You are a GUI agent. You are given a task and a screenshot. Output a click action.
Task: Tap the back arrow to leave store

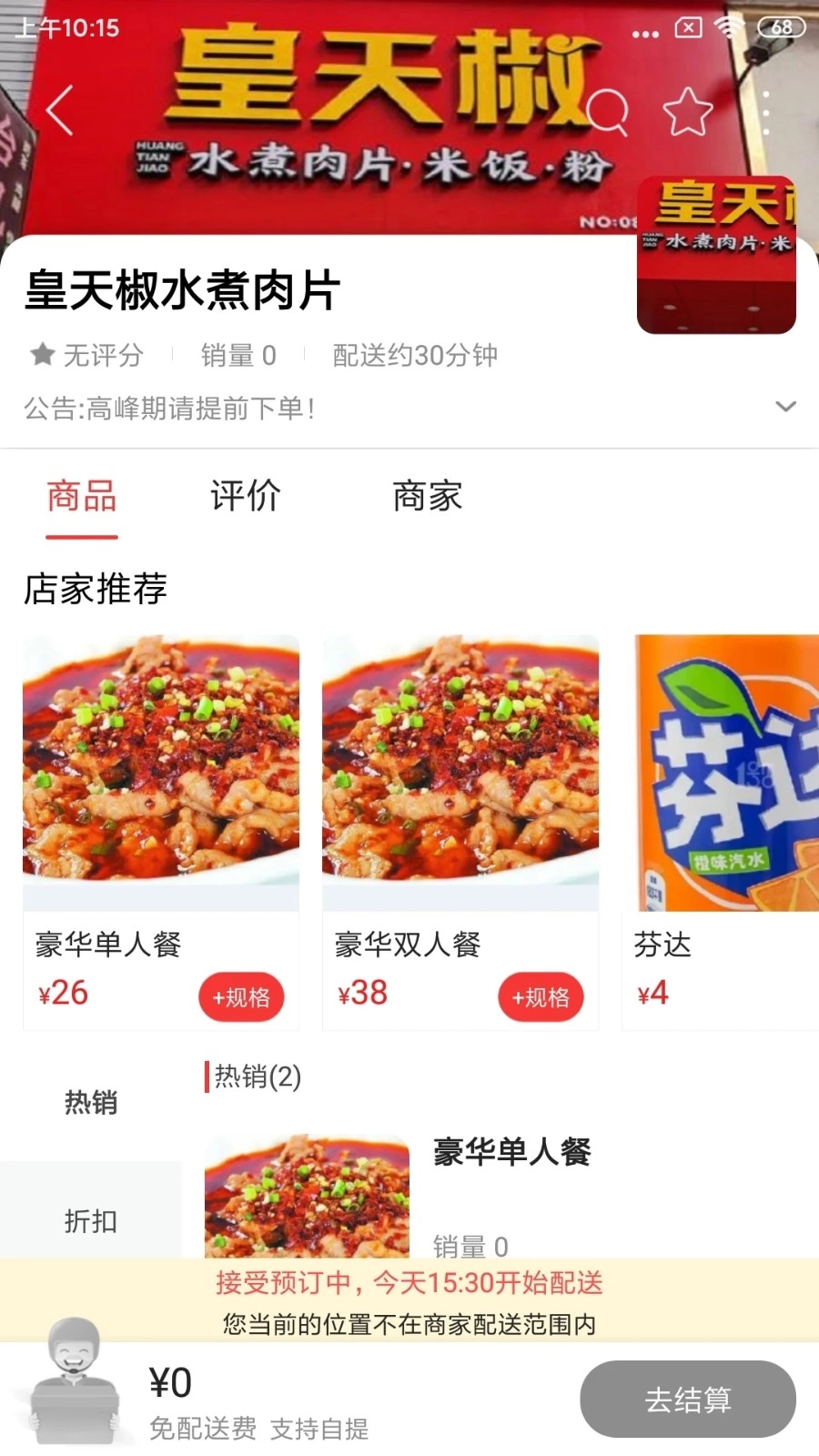(x=58, y=109)
